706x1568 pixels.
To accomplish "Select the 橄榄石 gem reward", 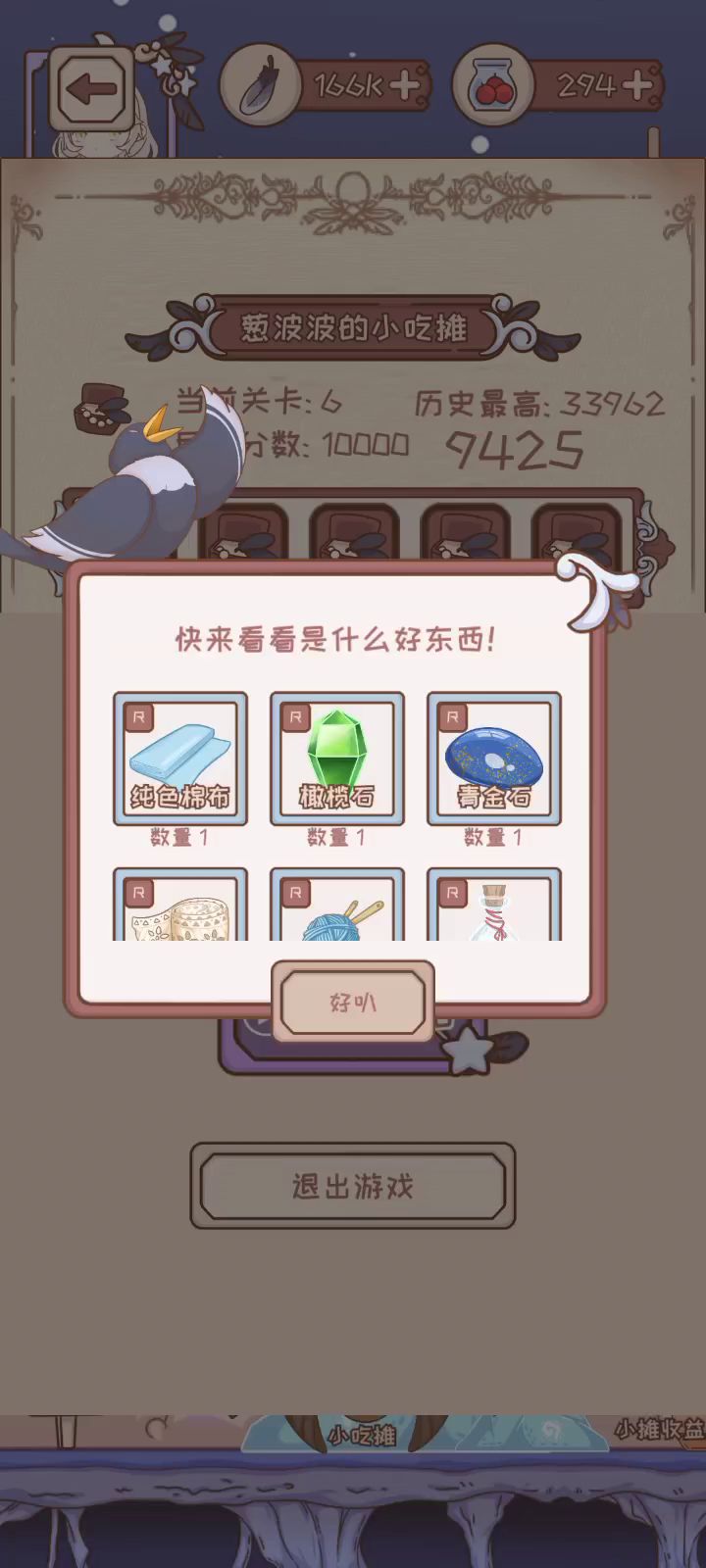I will click(336, 759).
